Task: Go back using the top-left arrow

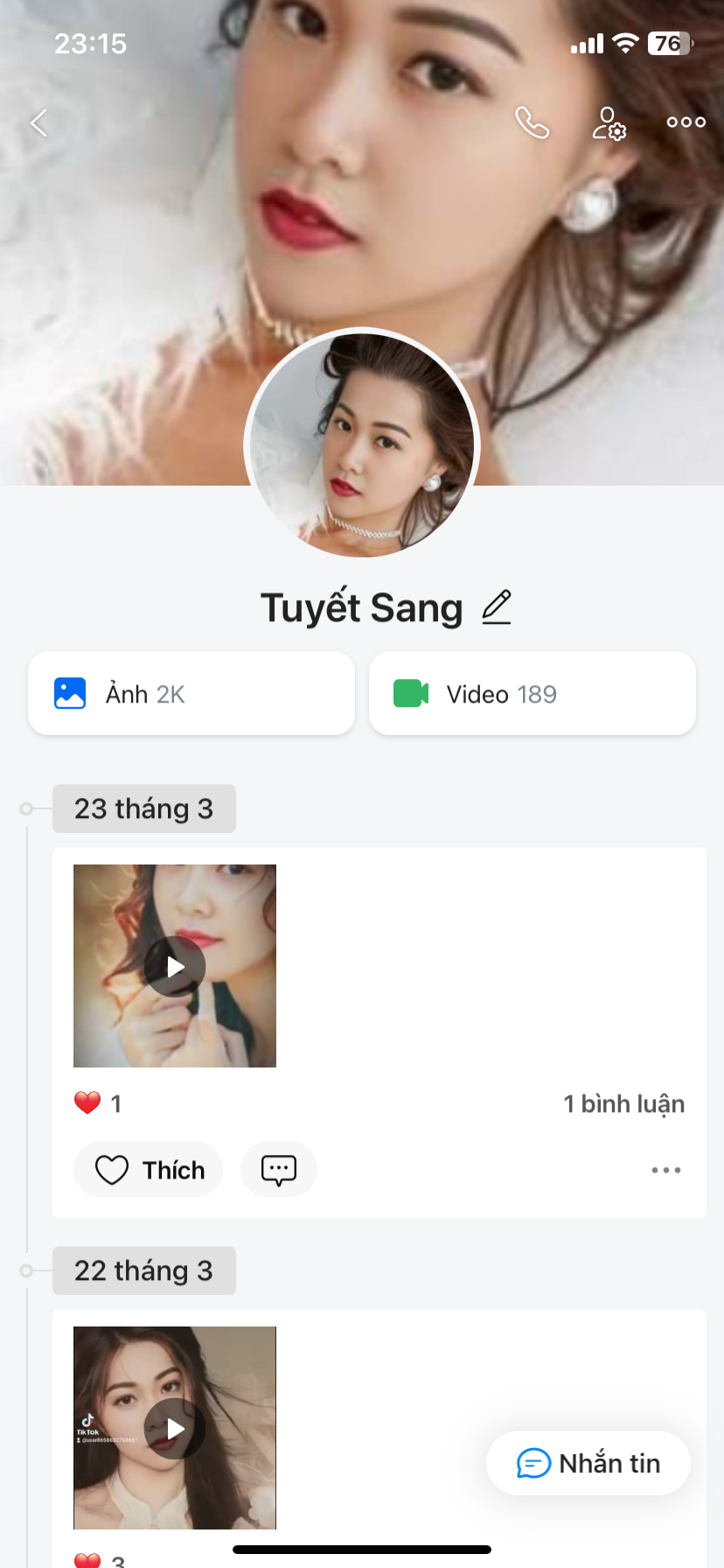Action: point(38,122)
